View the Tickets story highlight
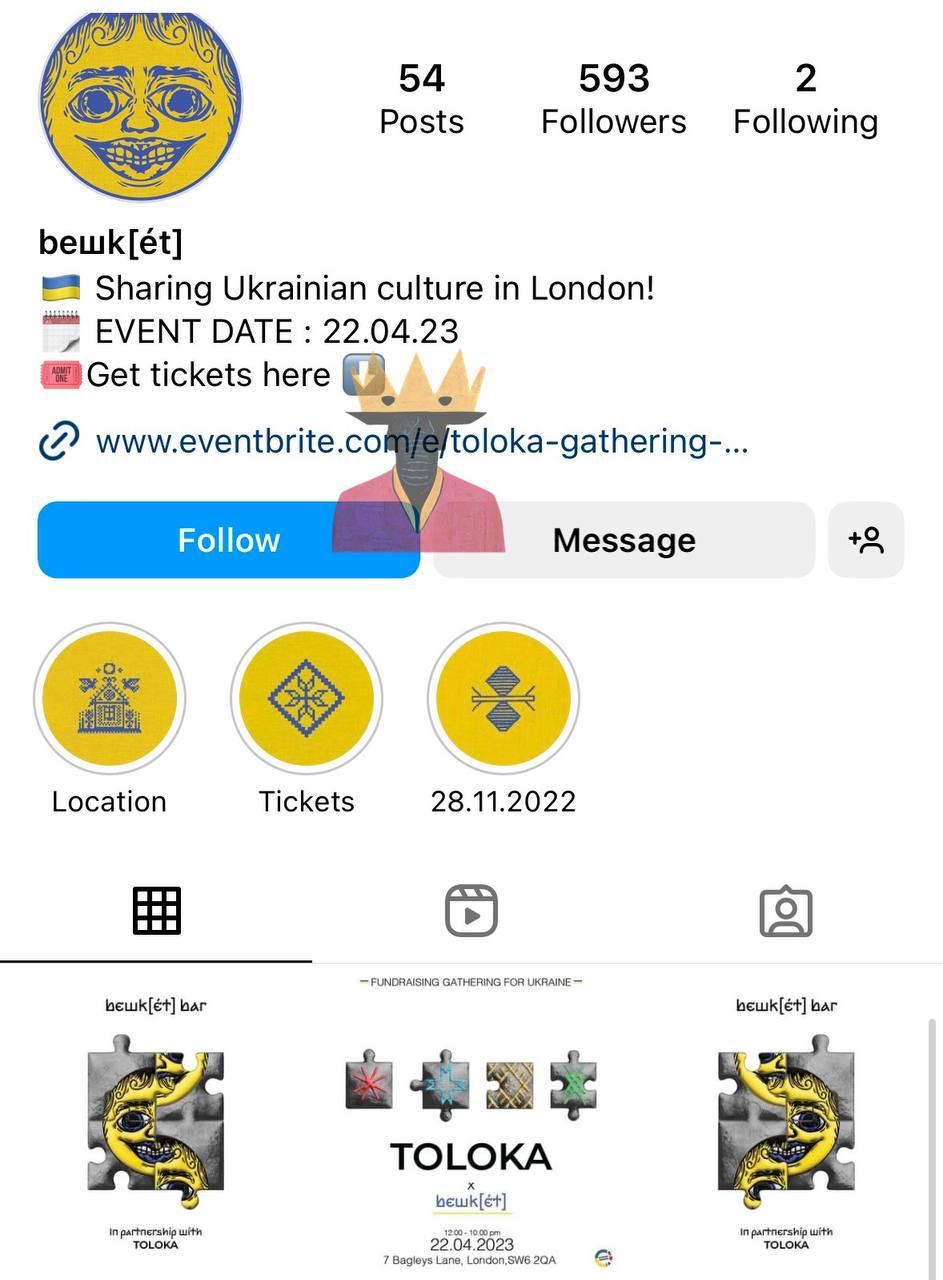This screenshot has height=1280, width=943. 306,698
